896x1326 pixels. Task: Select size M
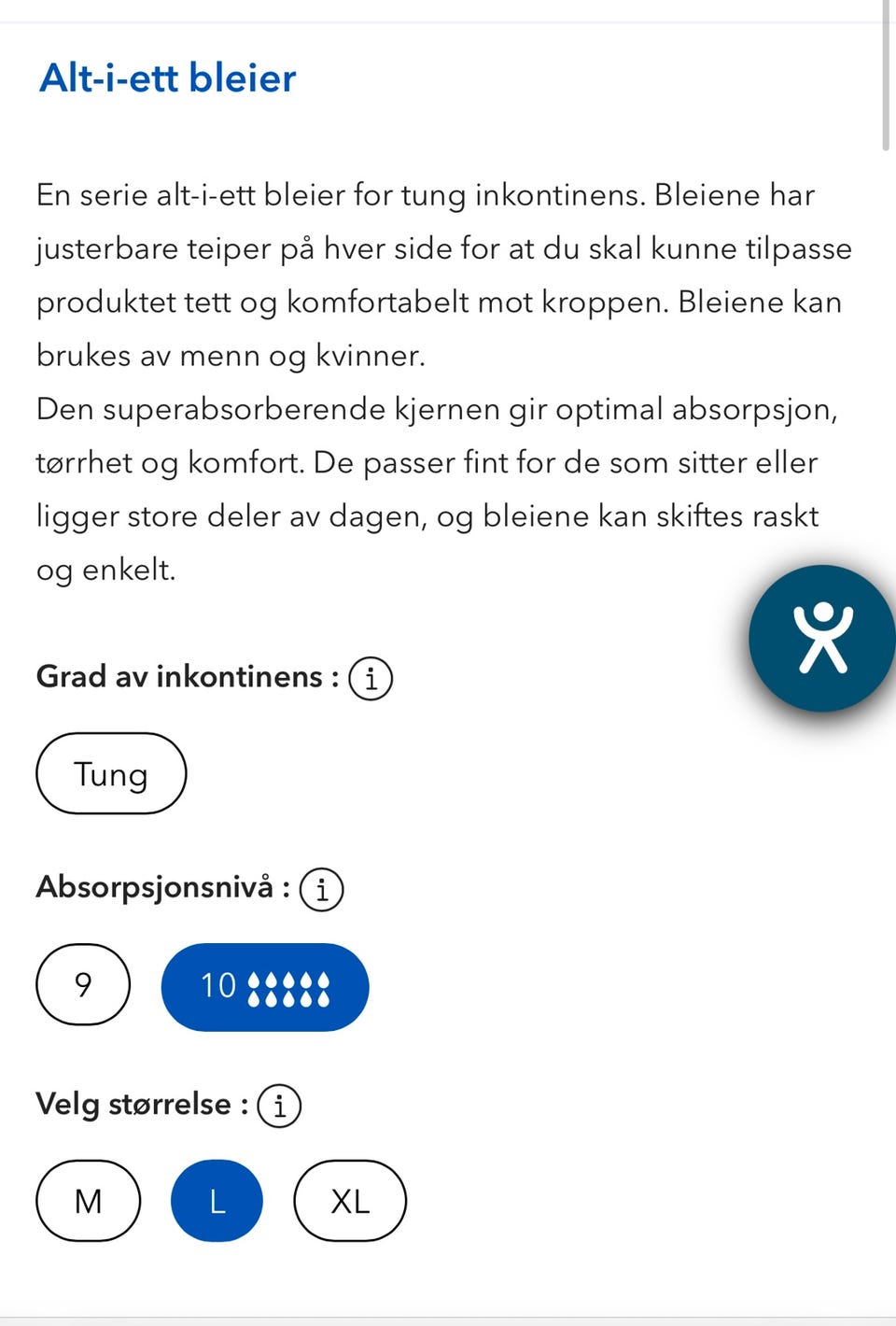coord(88,1201)
